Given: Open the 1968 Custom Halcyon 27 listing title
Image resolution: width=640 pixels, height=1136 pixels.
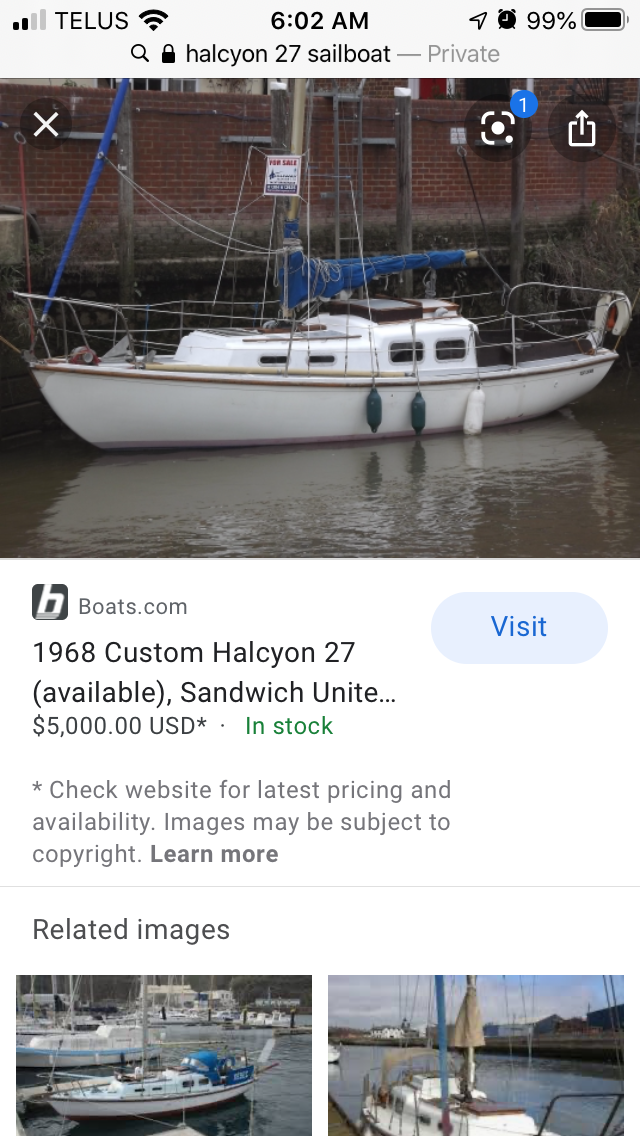Looking at the screenshot, I should coord(215,672).
